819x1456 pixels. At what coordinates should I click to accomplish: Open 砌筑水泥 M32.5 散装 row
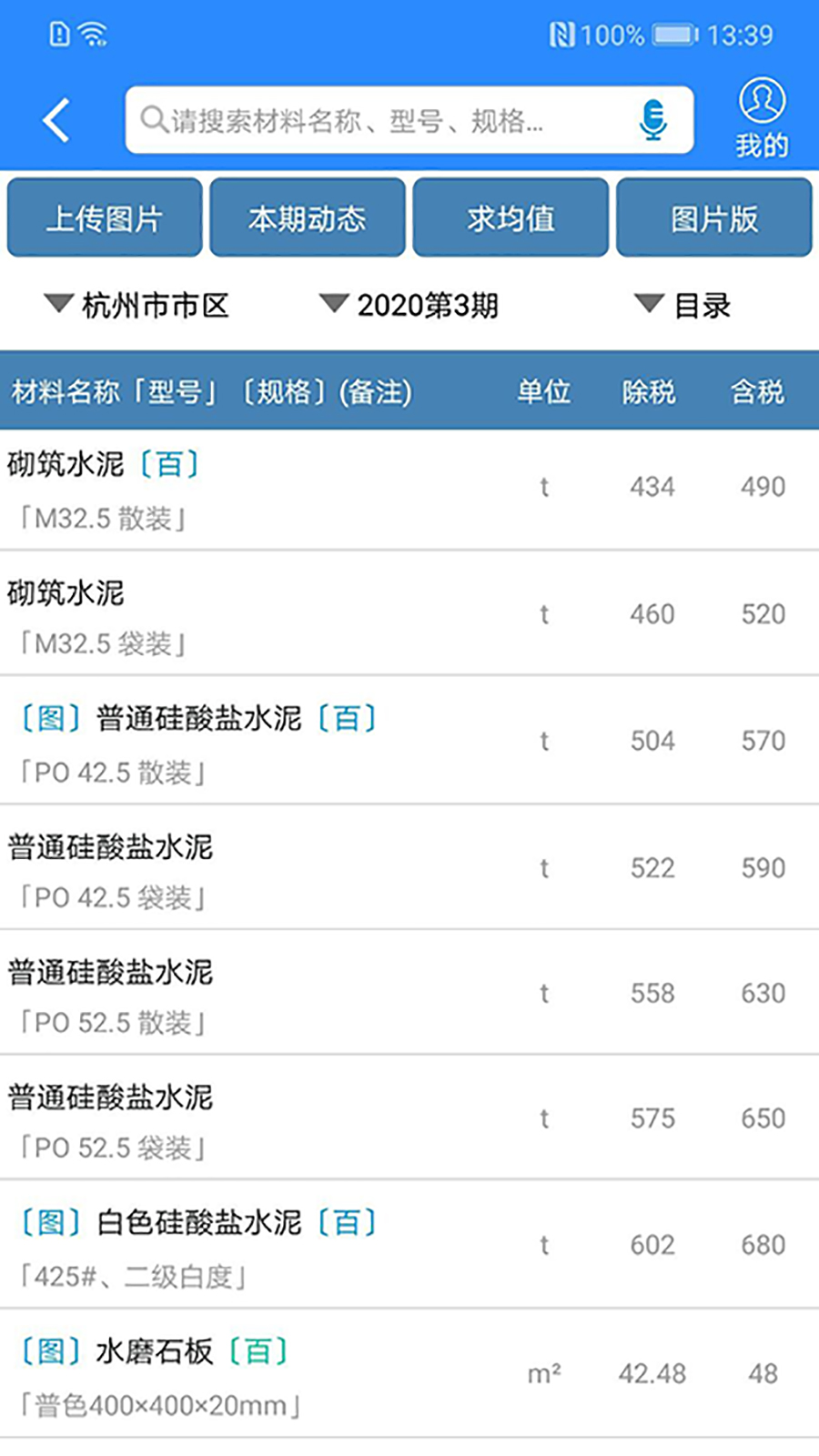coord(409,490)
